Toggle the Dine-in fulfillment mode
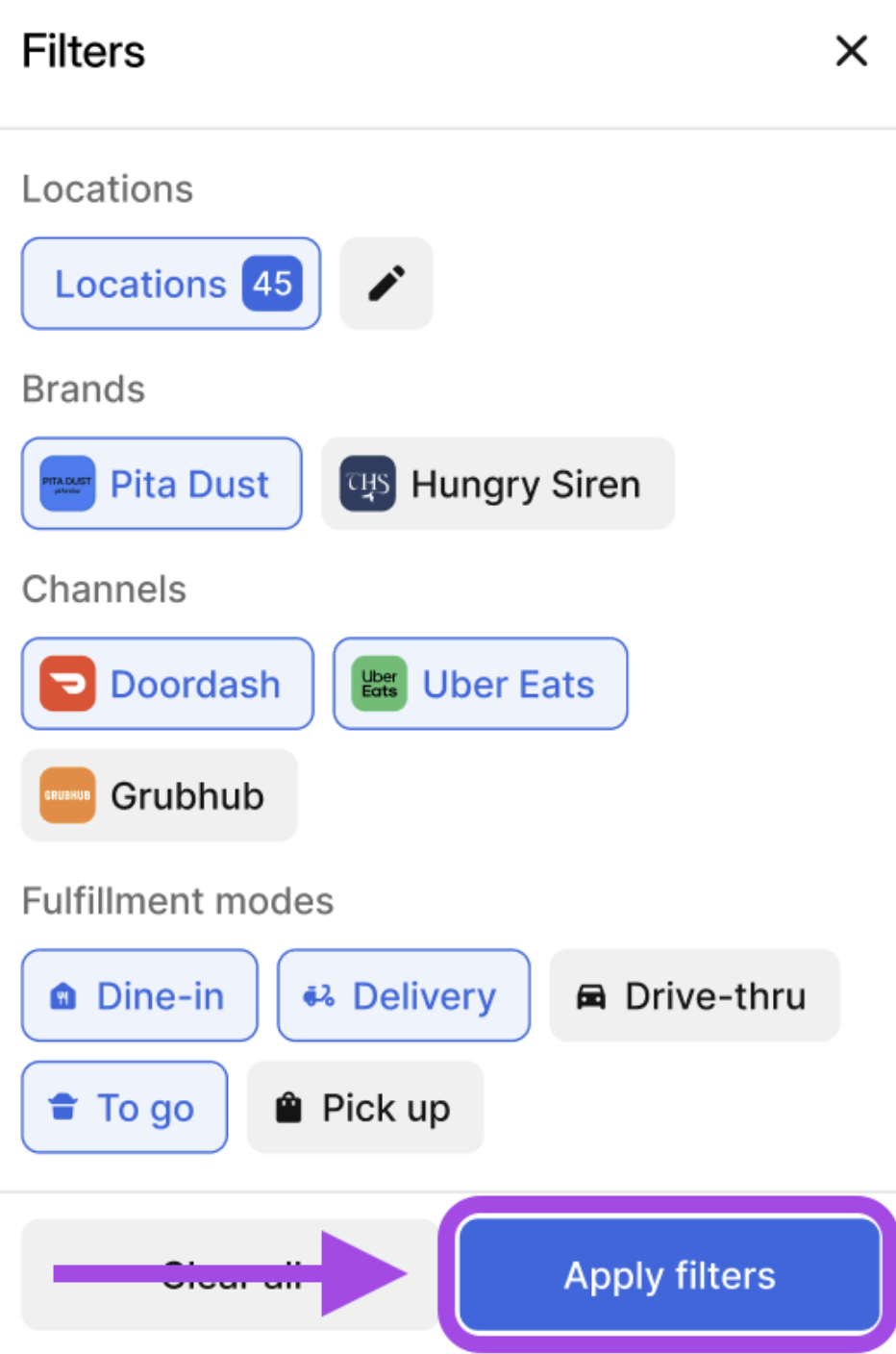The image size is (896, 1354). tap(139, 995)
